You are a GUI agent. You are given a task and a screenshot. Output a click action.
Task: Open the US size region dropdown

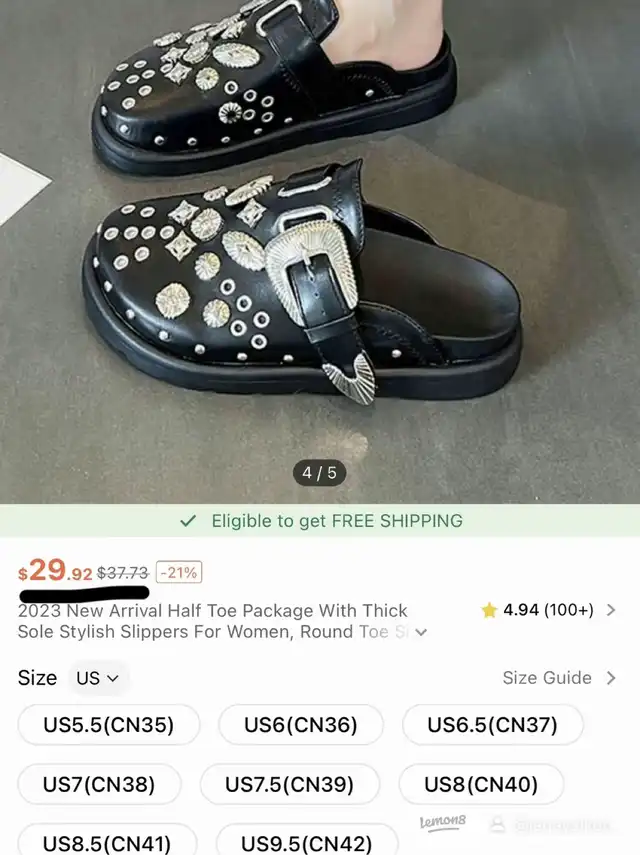[x=98, y=678]
